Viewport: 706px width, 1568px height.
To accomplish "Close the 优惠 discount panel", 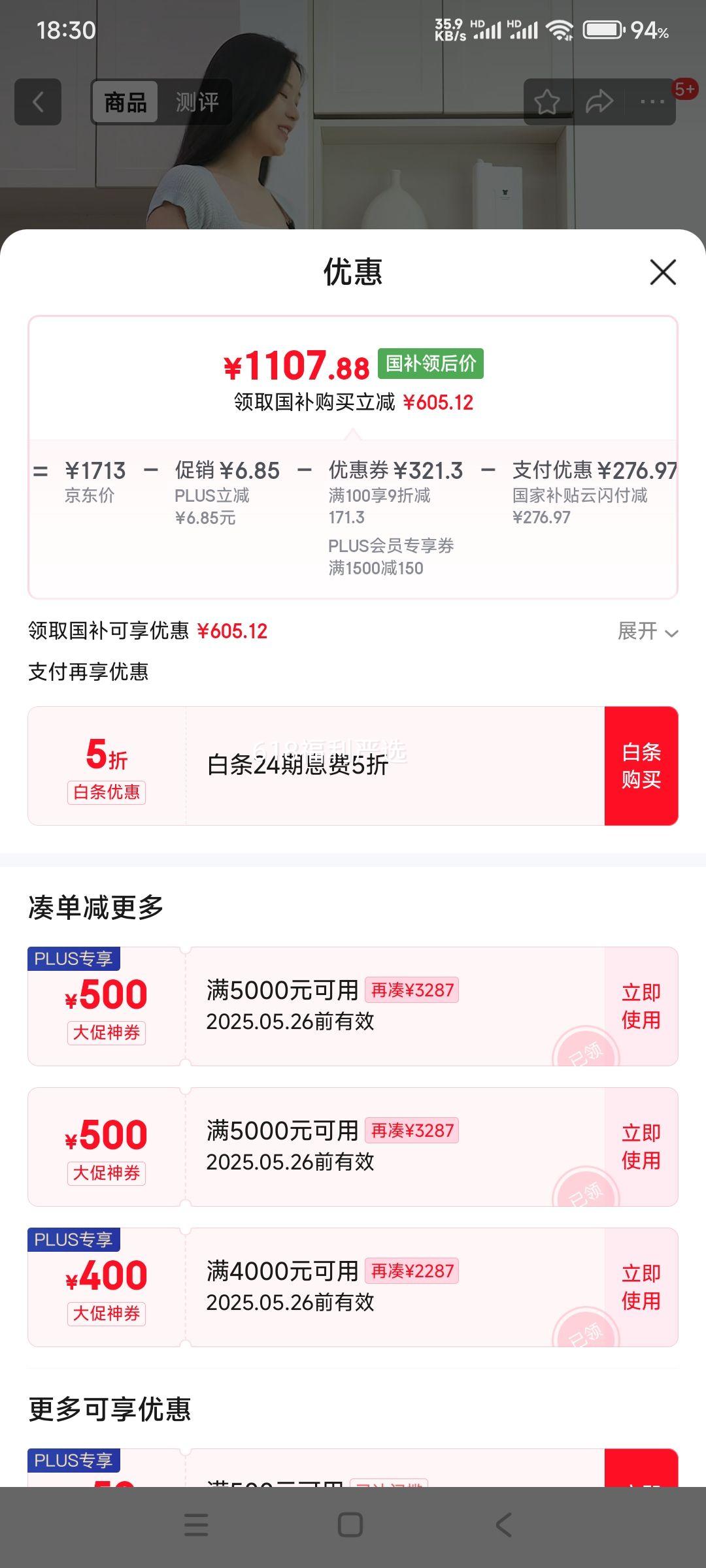I will [663, 272].
